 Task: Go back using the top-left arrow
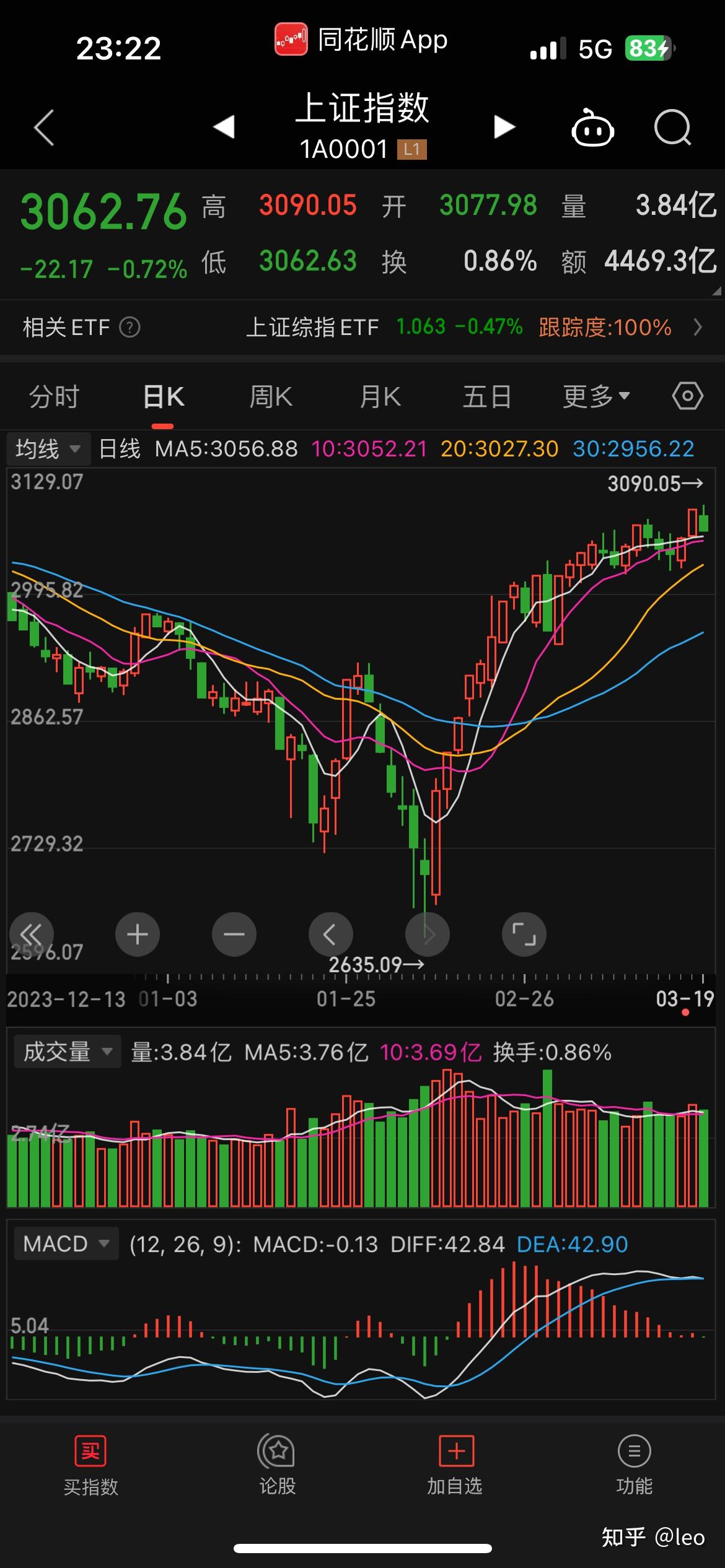point(43,128)
